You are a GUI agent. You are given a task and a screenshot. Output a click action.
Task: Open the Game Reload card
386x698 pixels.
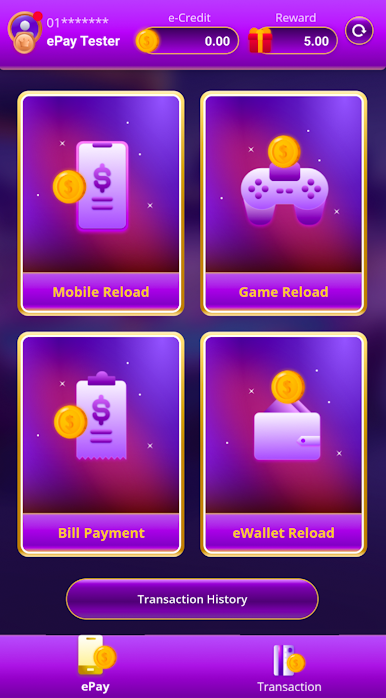284,203
